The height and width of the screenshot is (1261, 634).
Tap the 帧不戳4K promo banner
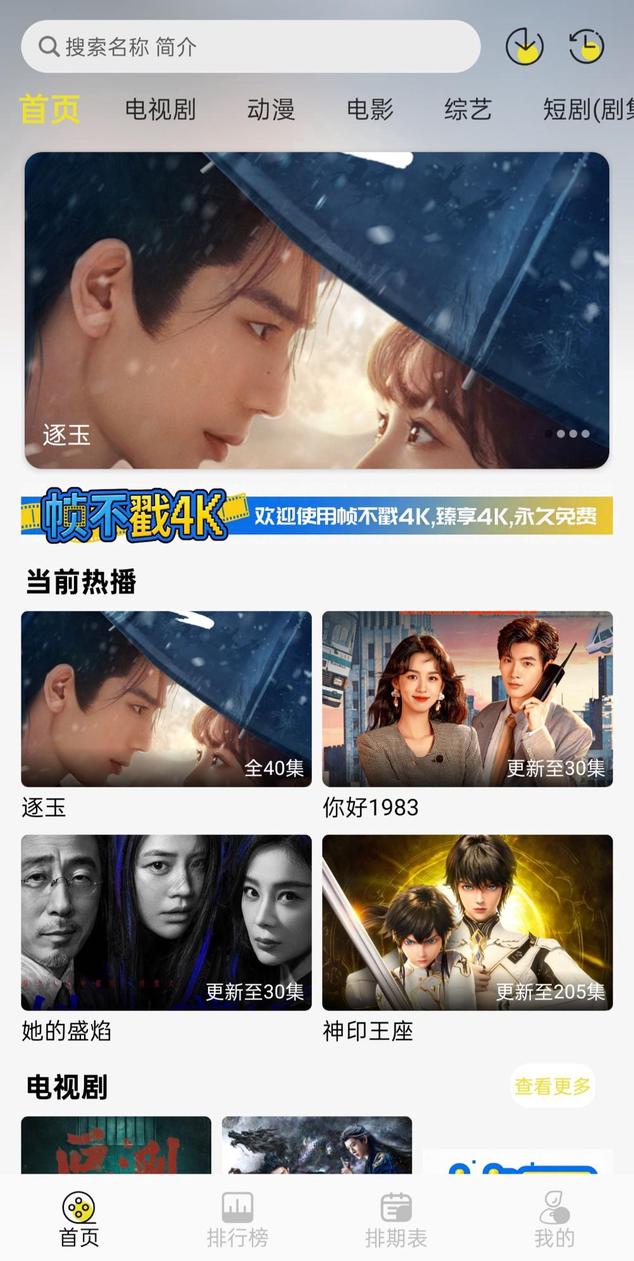[317, 514]
